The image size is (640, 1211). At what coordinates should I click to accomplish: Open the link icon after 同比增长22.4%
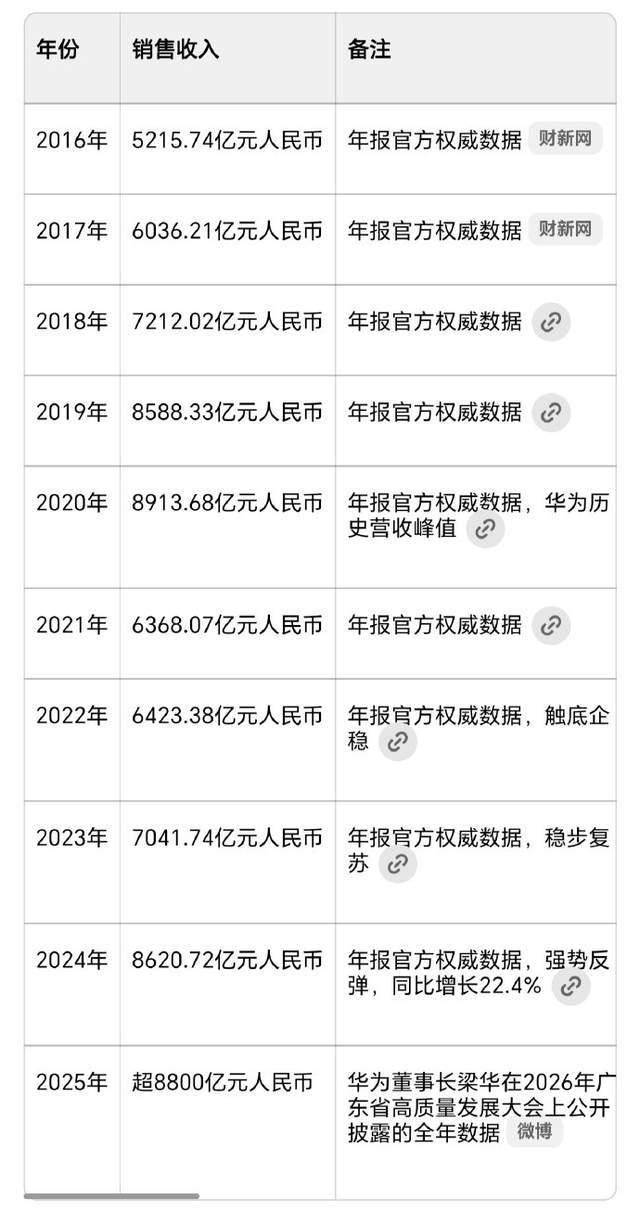point(571,986)
